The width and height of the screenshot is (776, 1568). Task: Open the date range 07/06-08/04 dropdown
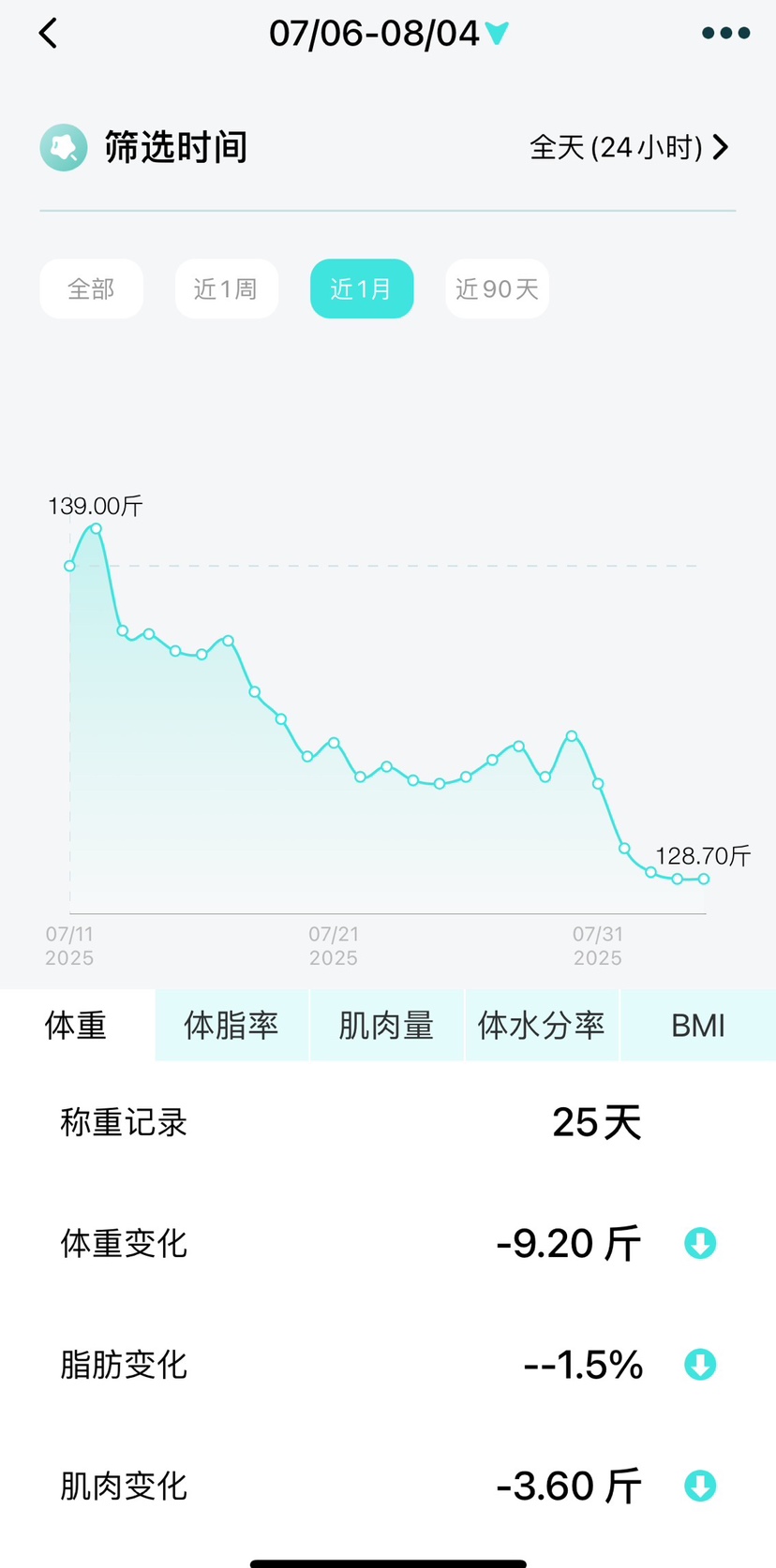pos(388,34)
